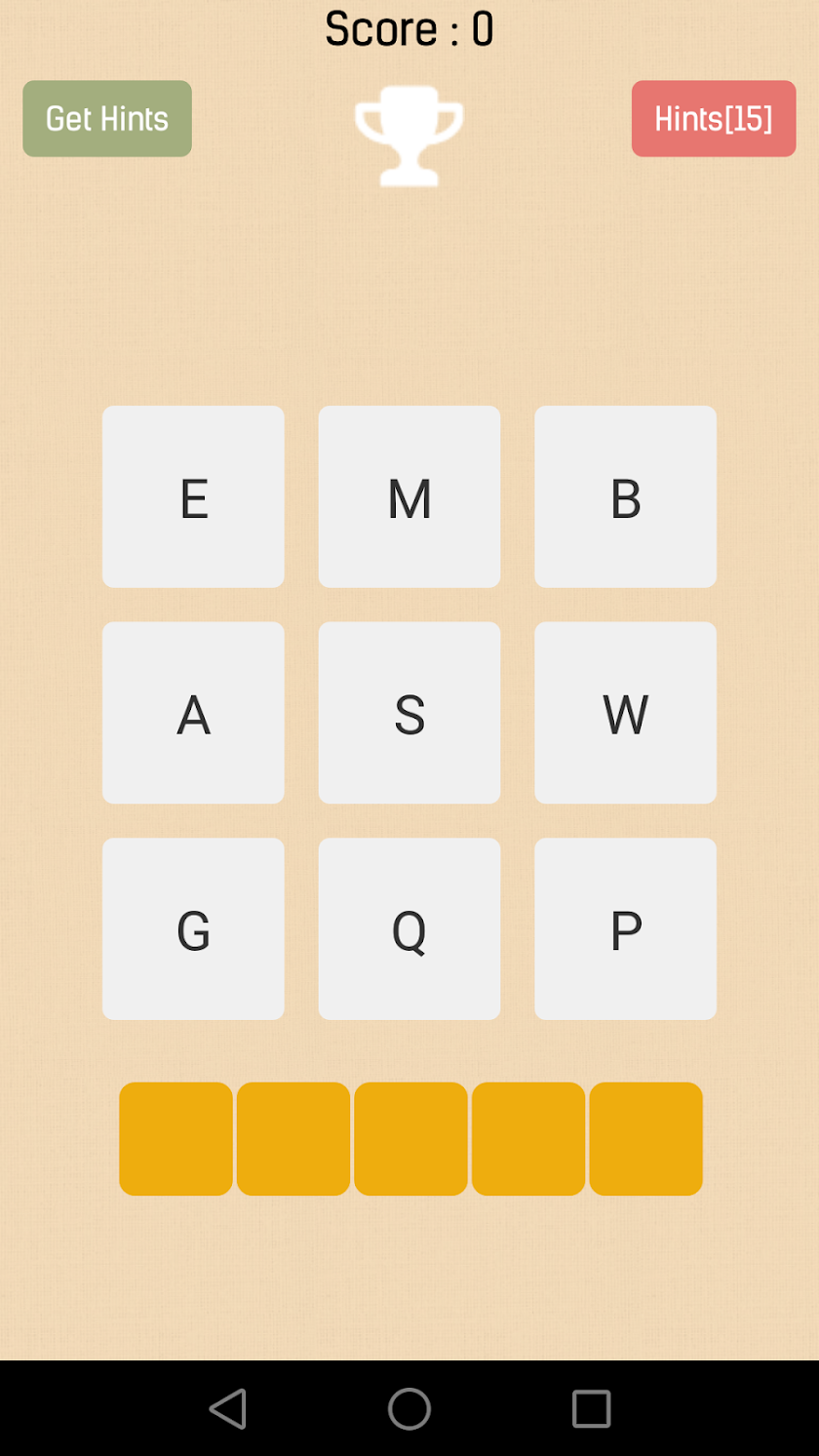
Task: Choose the letter W tile
Action: point(625,713)
